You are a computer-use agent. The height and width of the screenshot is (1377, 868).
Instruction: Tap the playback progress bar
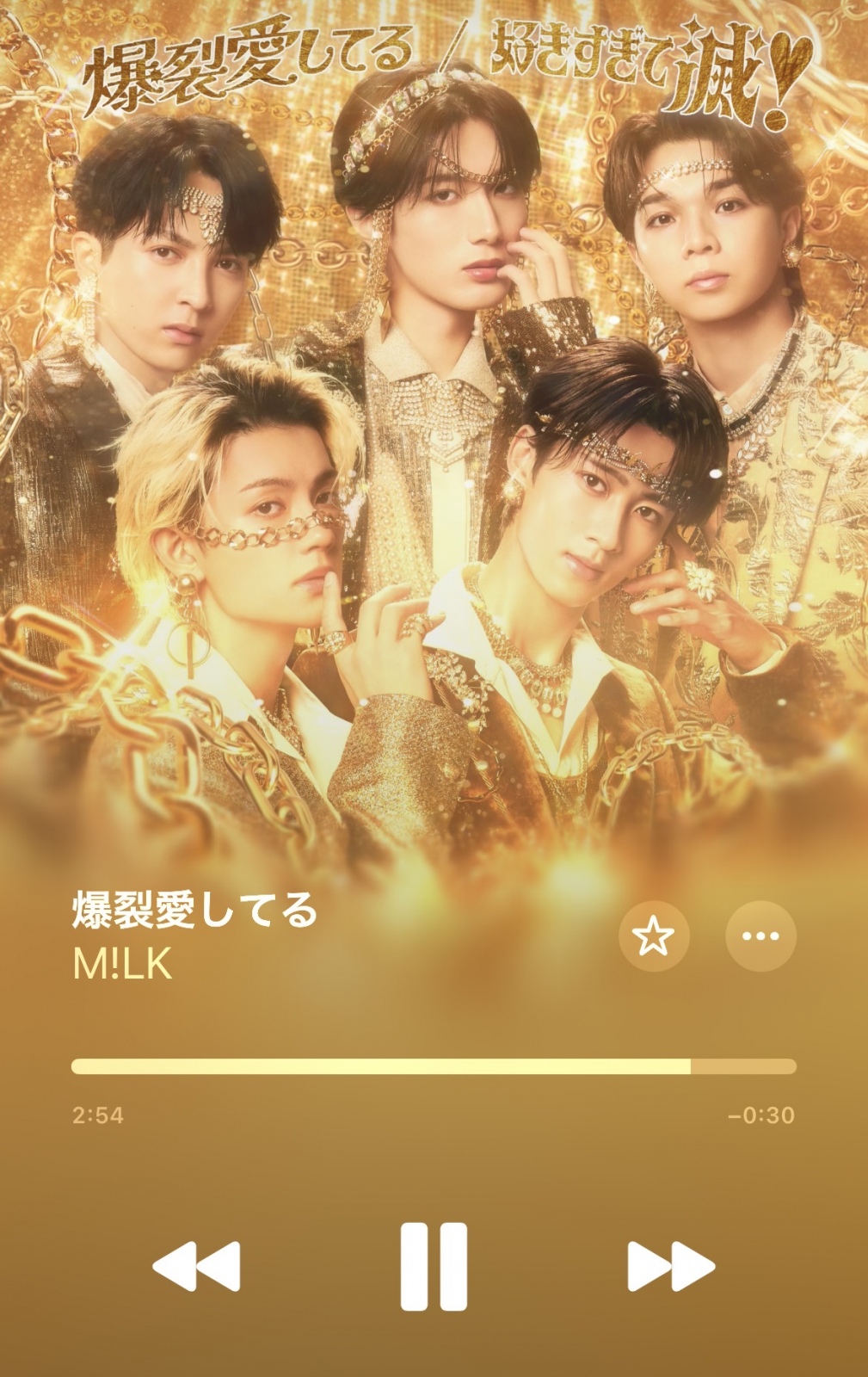click(x=434, y=1067)
